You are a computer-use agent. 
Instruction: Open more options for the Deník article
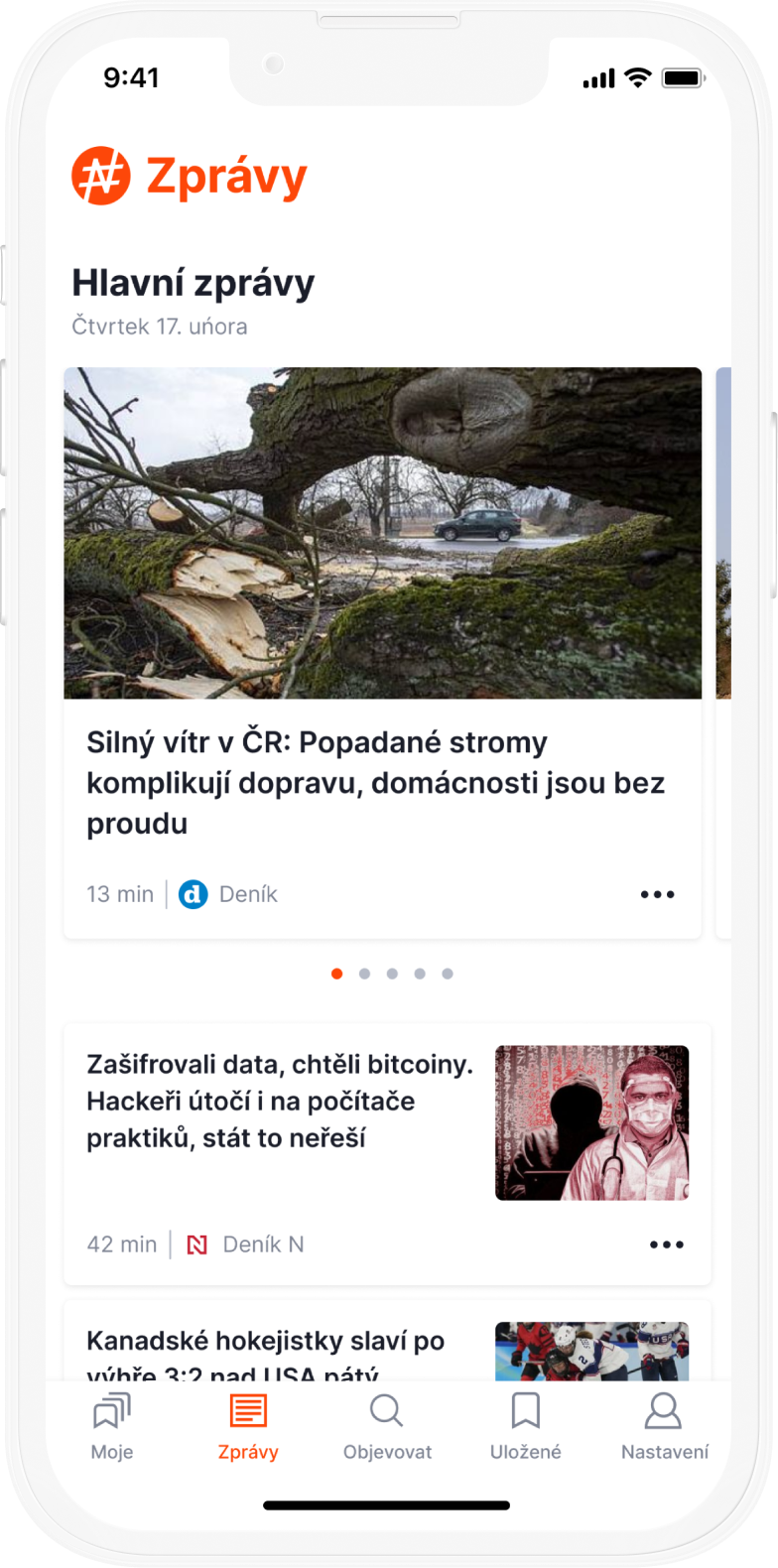point(657,894)
